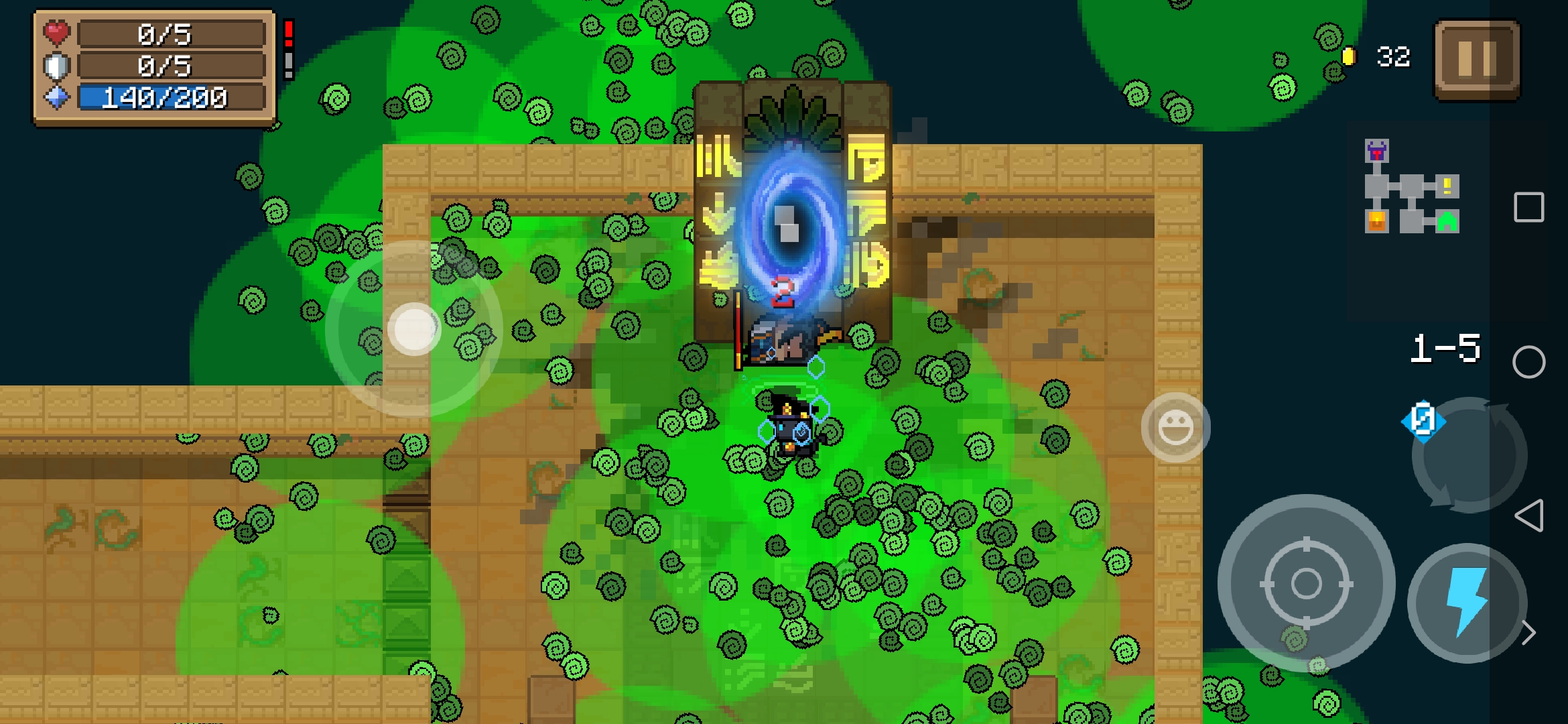Open the emoji smiley button

1175,428
